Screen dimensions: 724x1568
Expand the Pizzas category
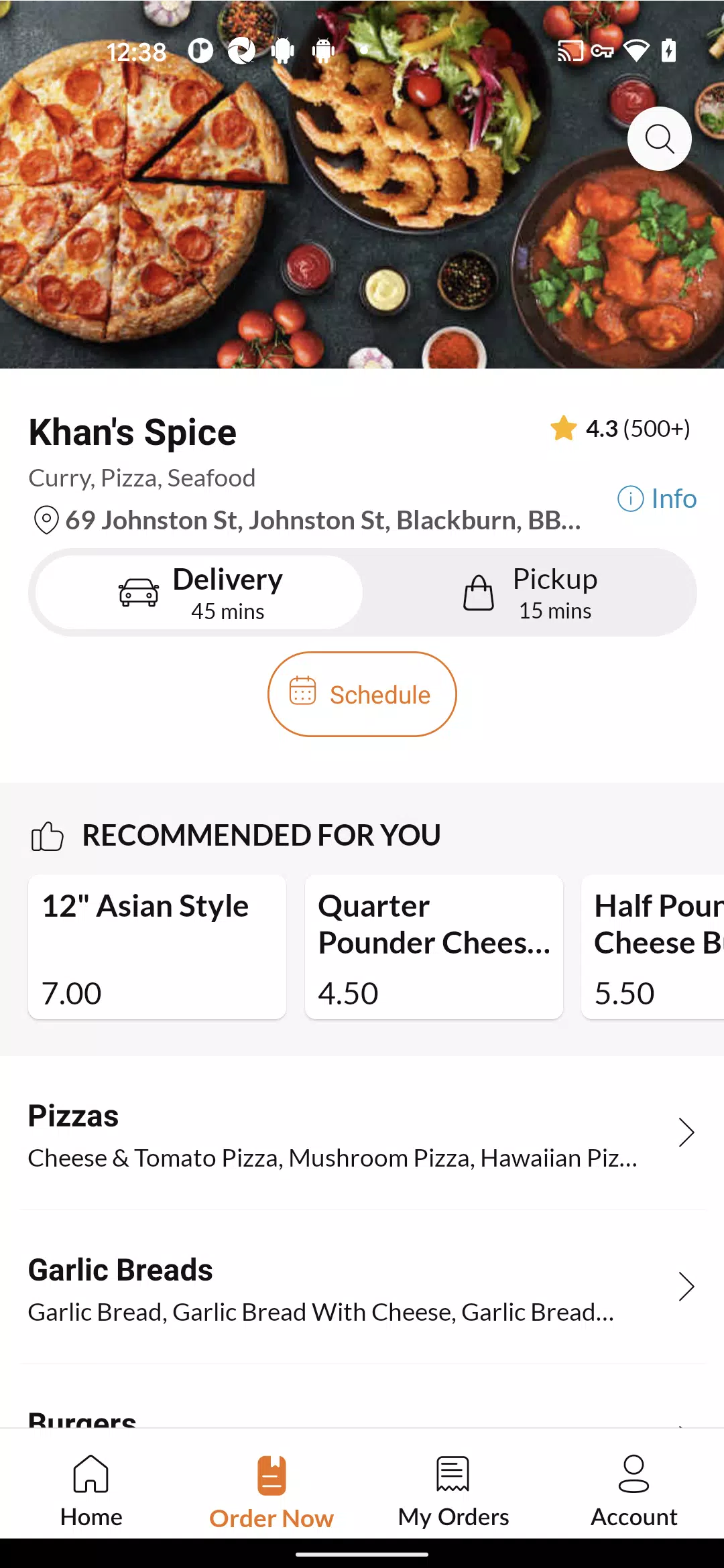(362, 1134)
